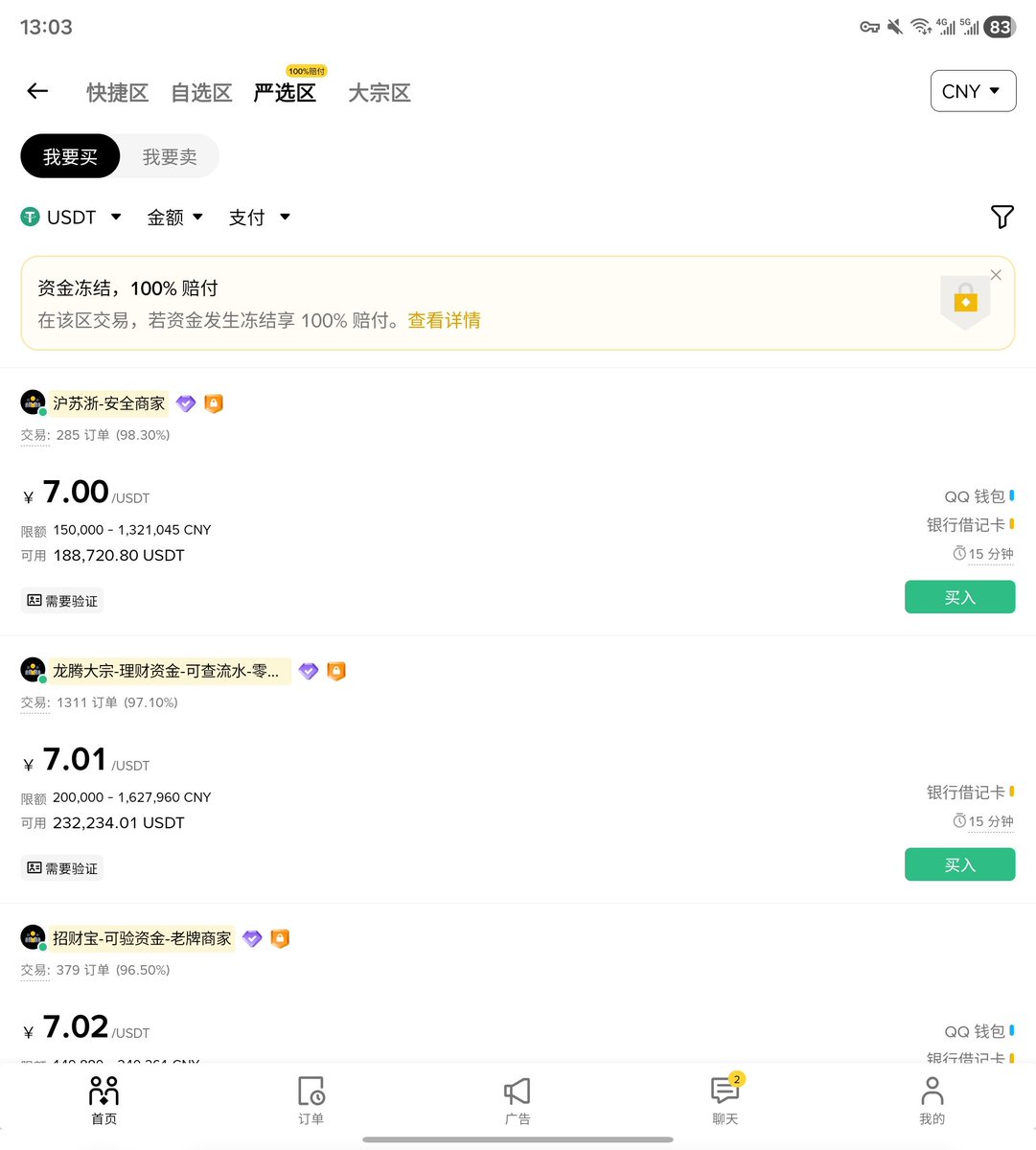
Task: View merchant 沪苏浙-安全商家 profile
Action: [x=109, y=403]
